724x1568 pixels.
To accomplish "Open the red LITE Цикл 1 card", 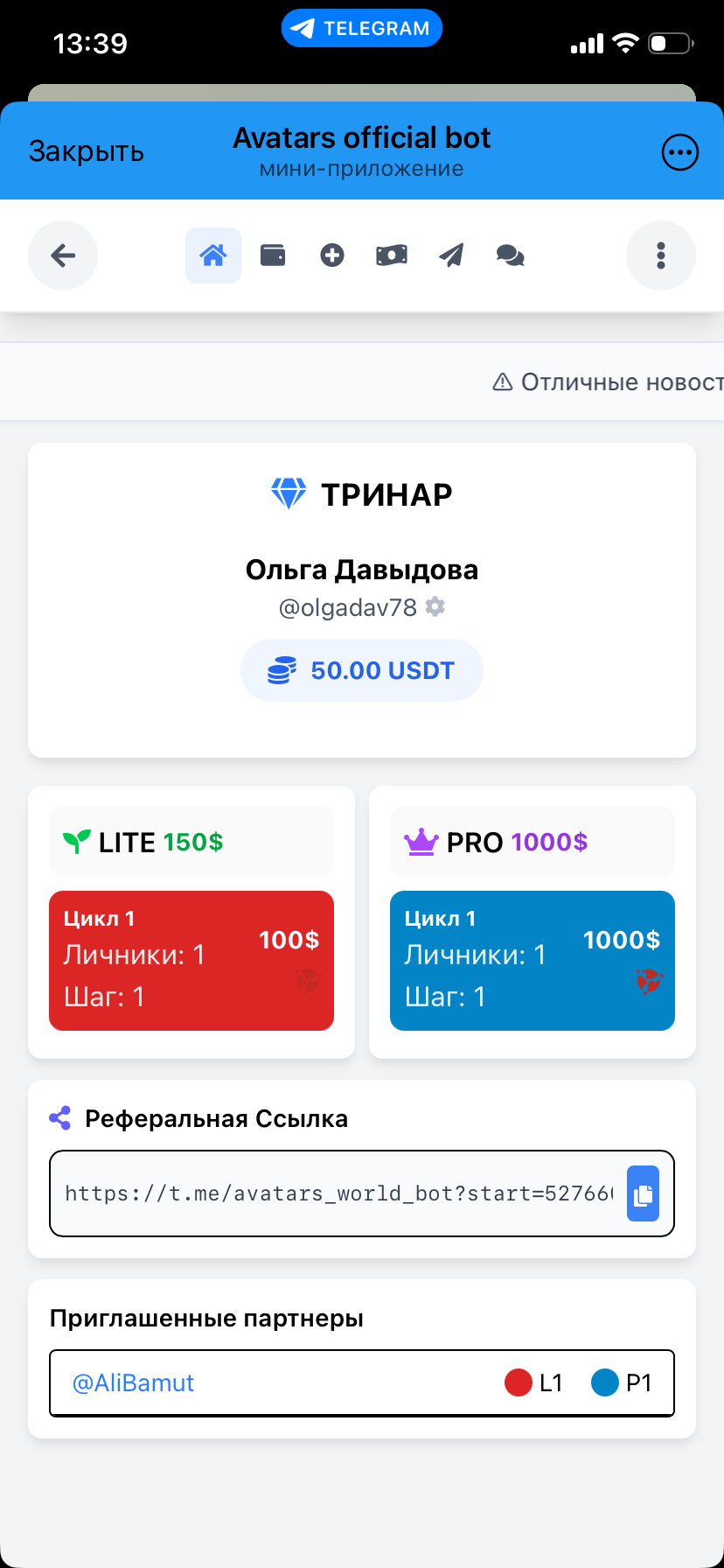I will [x=191, y=960].
